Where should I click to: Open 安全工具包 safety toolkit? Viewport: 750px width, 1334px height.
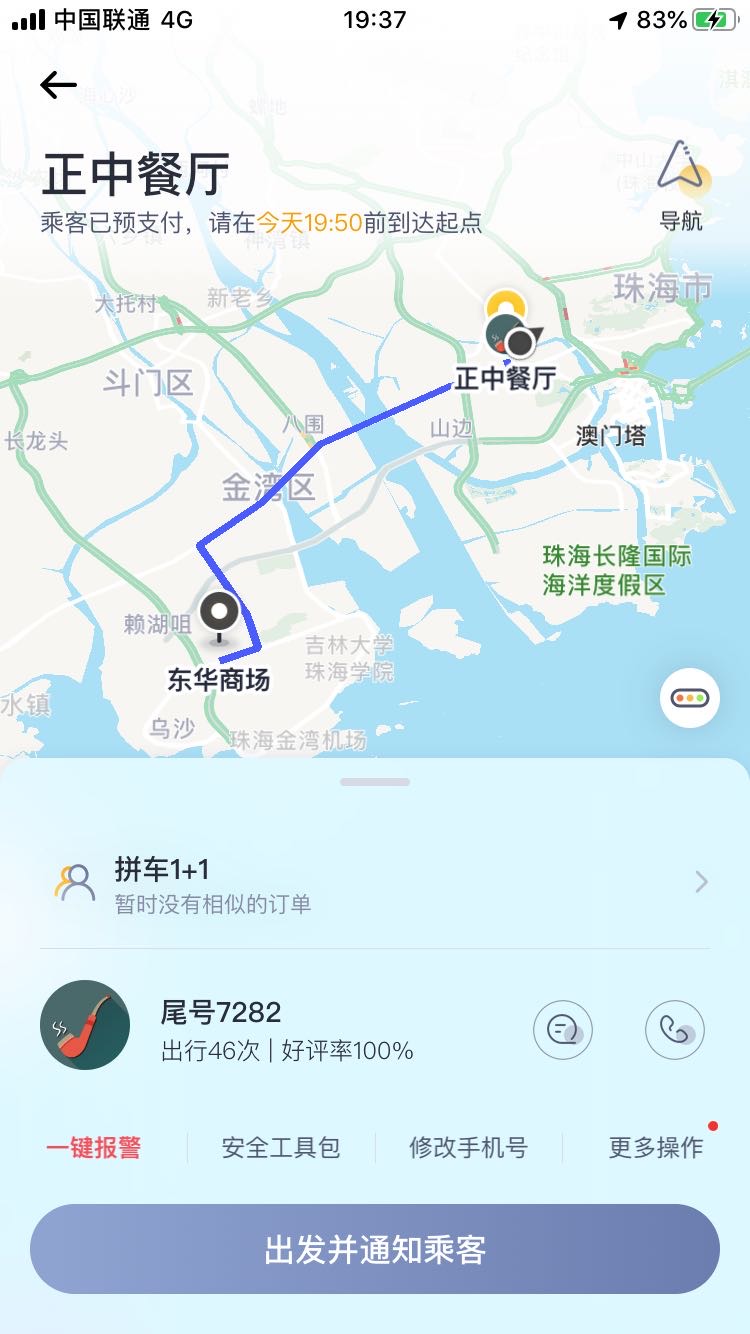pos(281,1148)
